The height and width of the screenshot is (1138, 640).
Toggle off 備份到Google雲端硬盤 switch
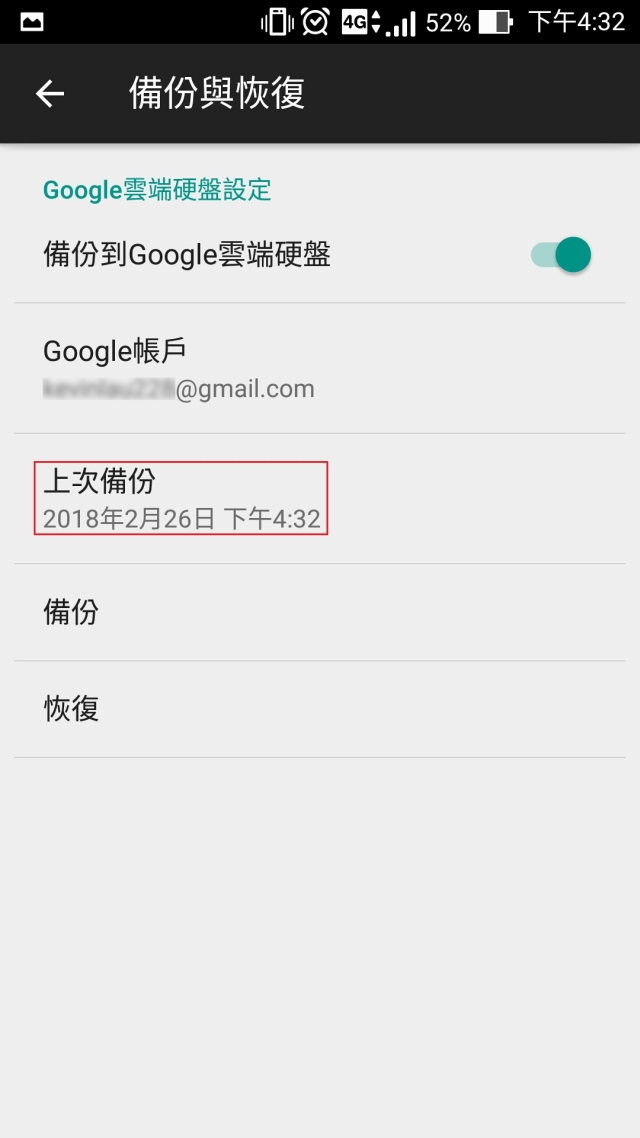pos(562,254)
